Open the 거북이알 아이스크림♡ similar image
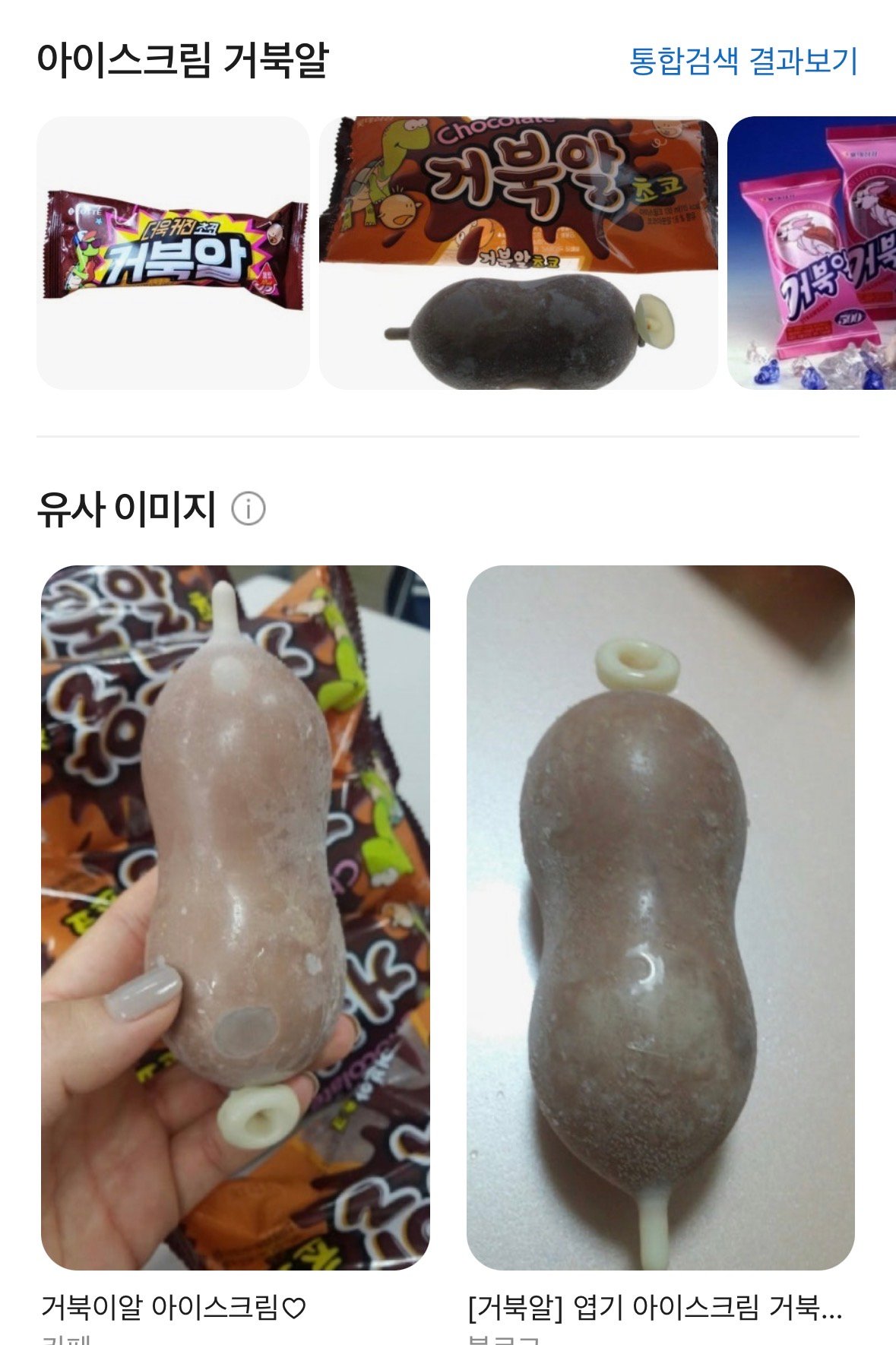 [235, 917]
